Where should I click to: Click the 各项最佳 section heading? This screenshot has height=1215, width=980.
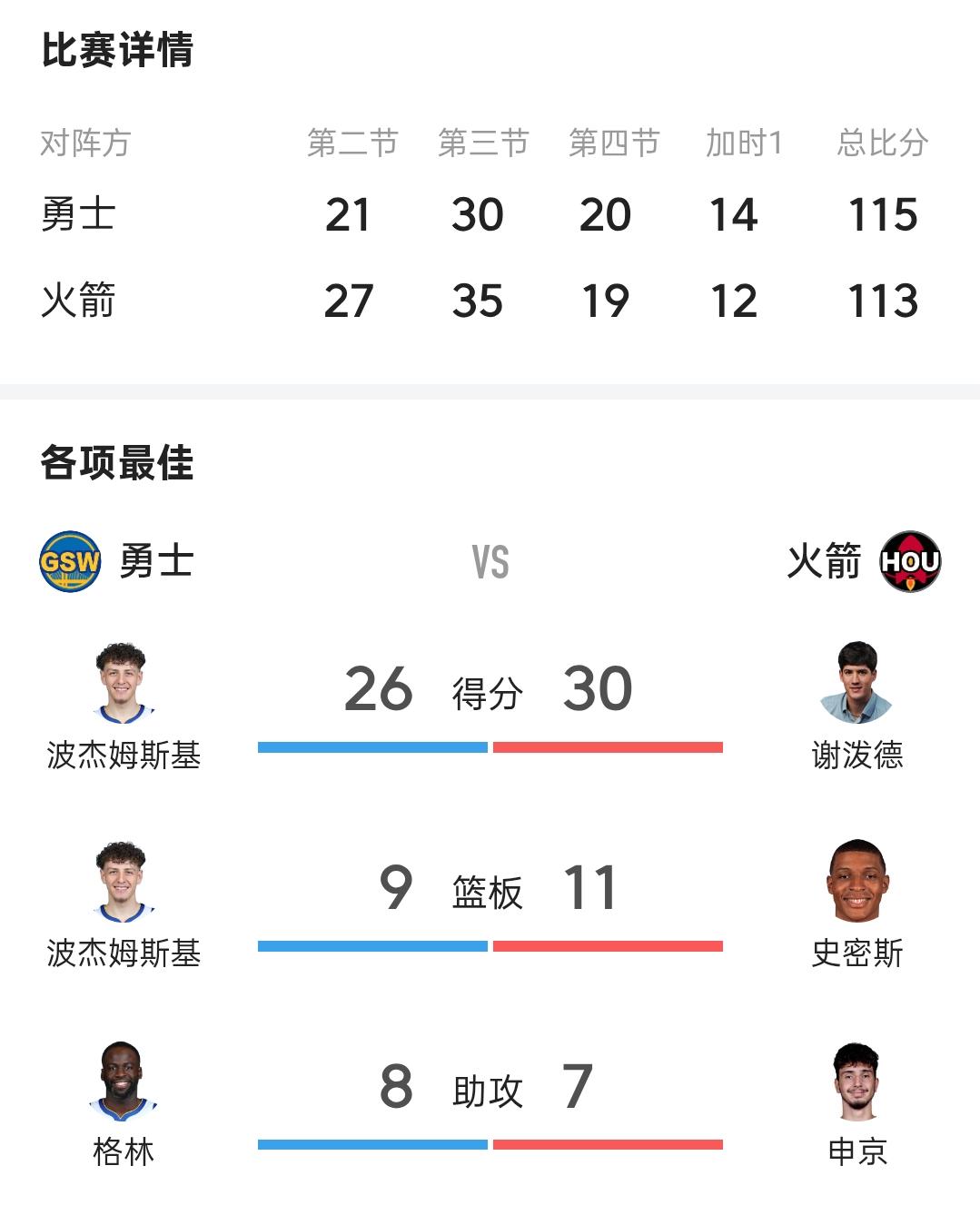tap(119, 461)
